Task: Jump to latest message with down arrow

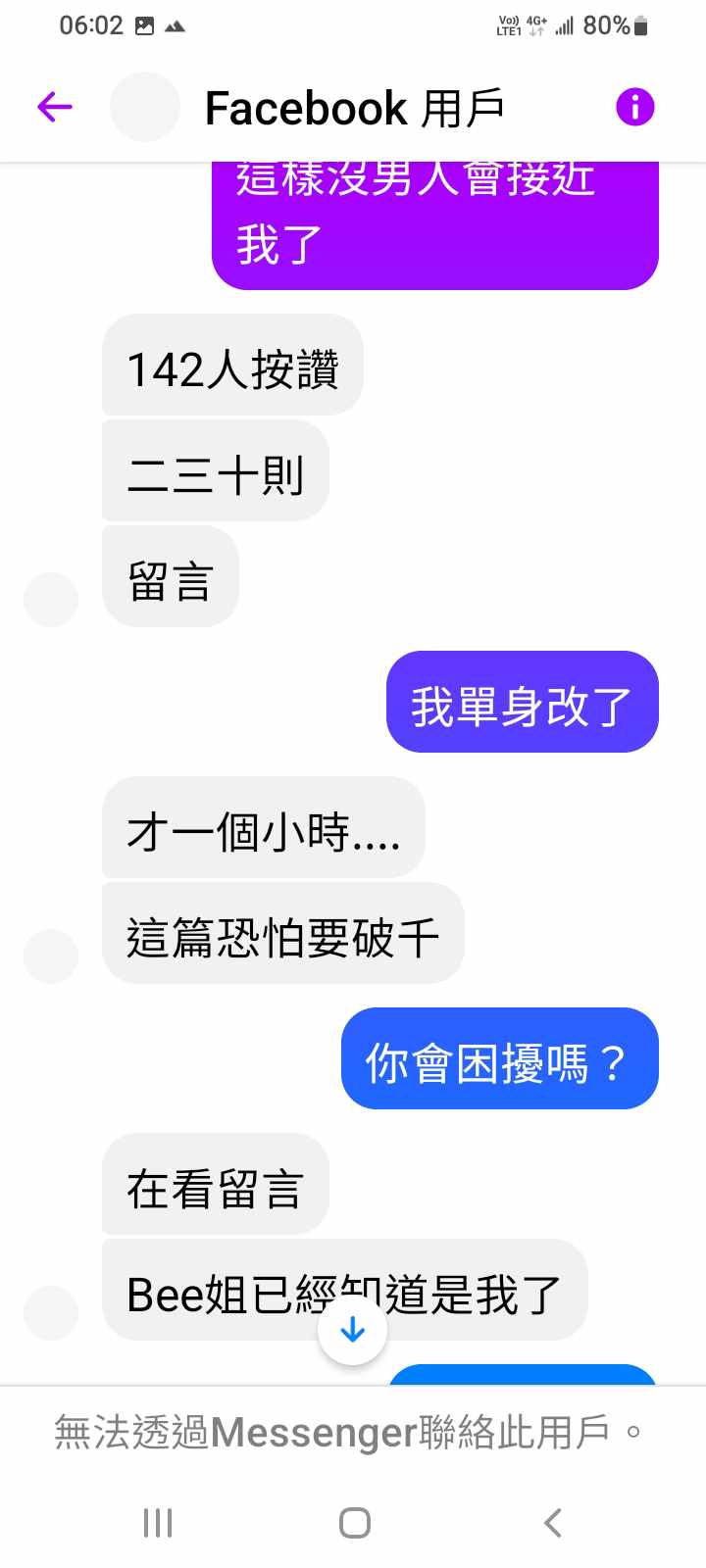Action: 352,1330
